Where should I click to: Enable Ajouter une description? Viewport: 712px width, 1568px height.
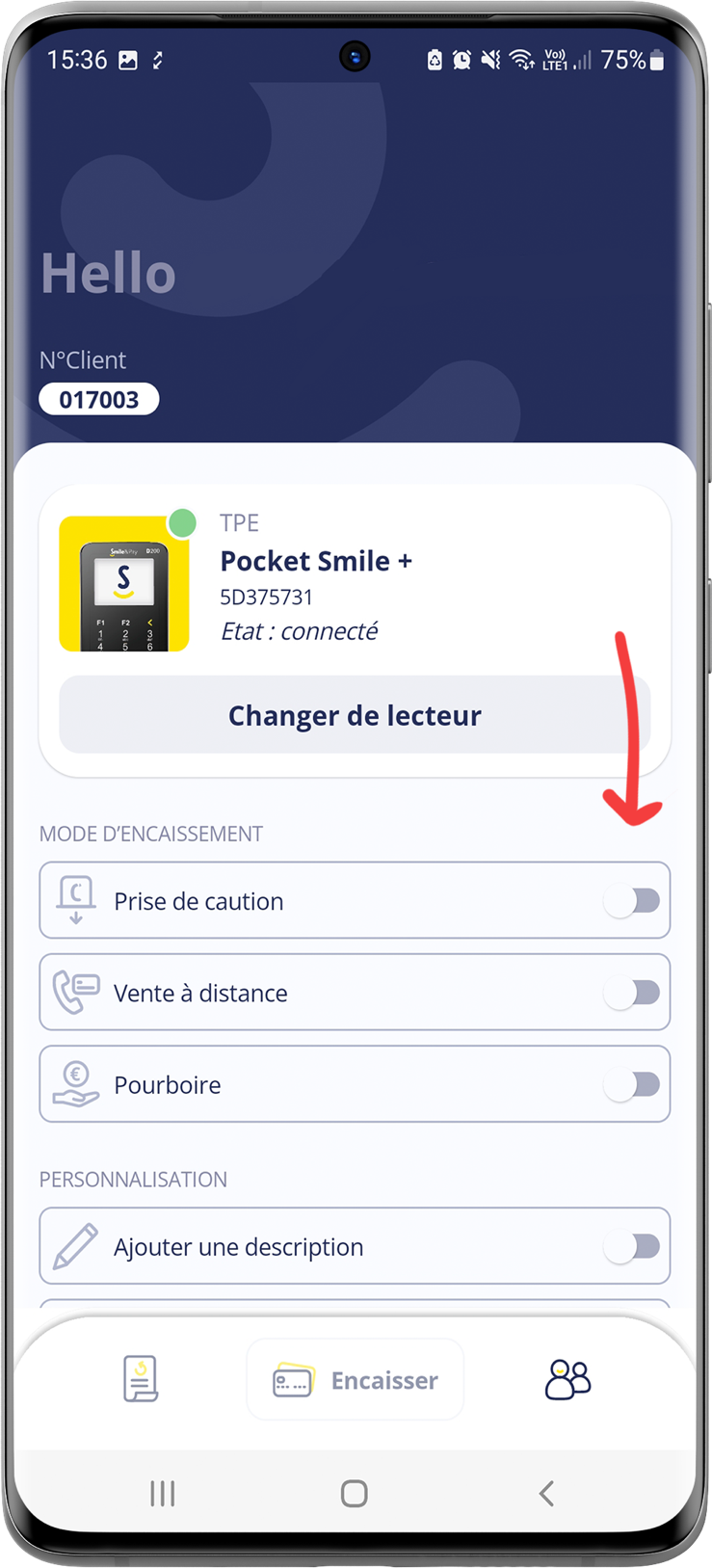pyautogui.click(x=633, y=1246)
